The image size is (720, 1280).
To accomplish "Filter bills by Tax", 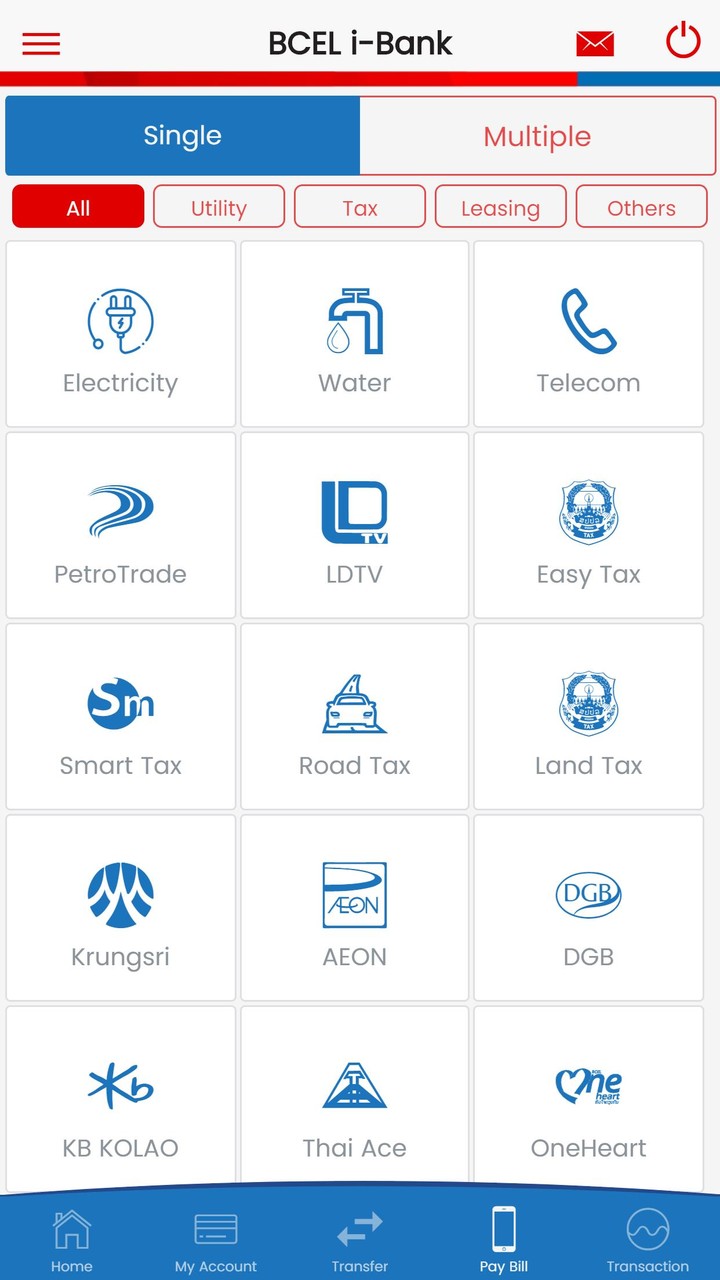I will tap(360, 208).
